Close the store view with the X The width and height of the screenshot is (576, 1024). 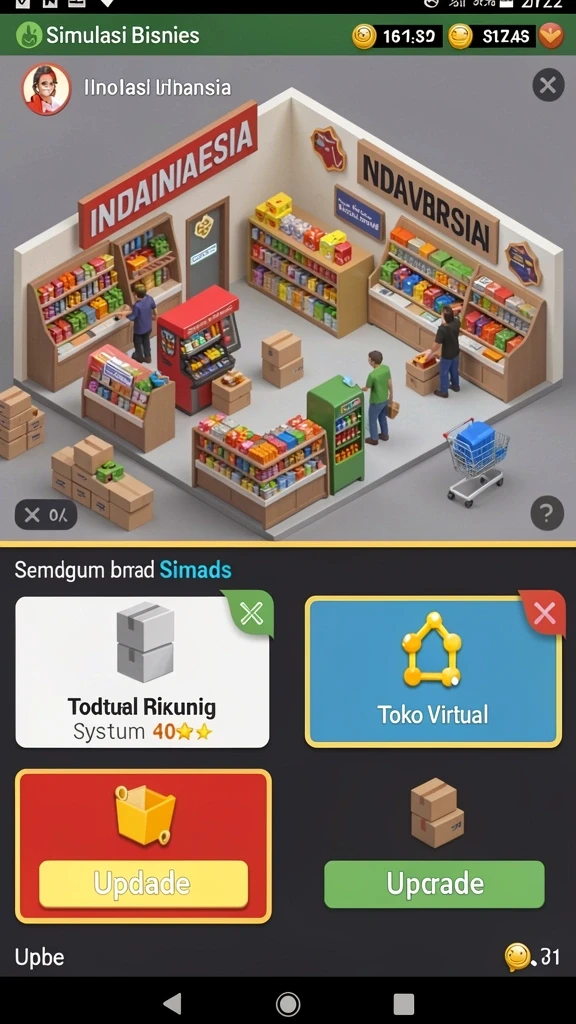click(547, 85)
